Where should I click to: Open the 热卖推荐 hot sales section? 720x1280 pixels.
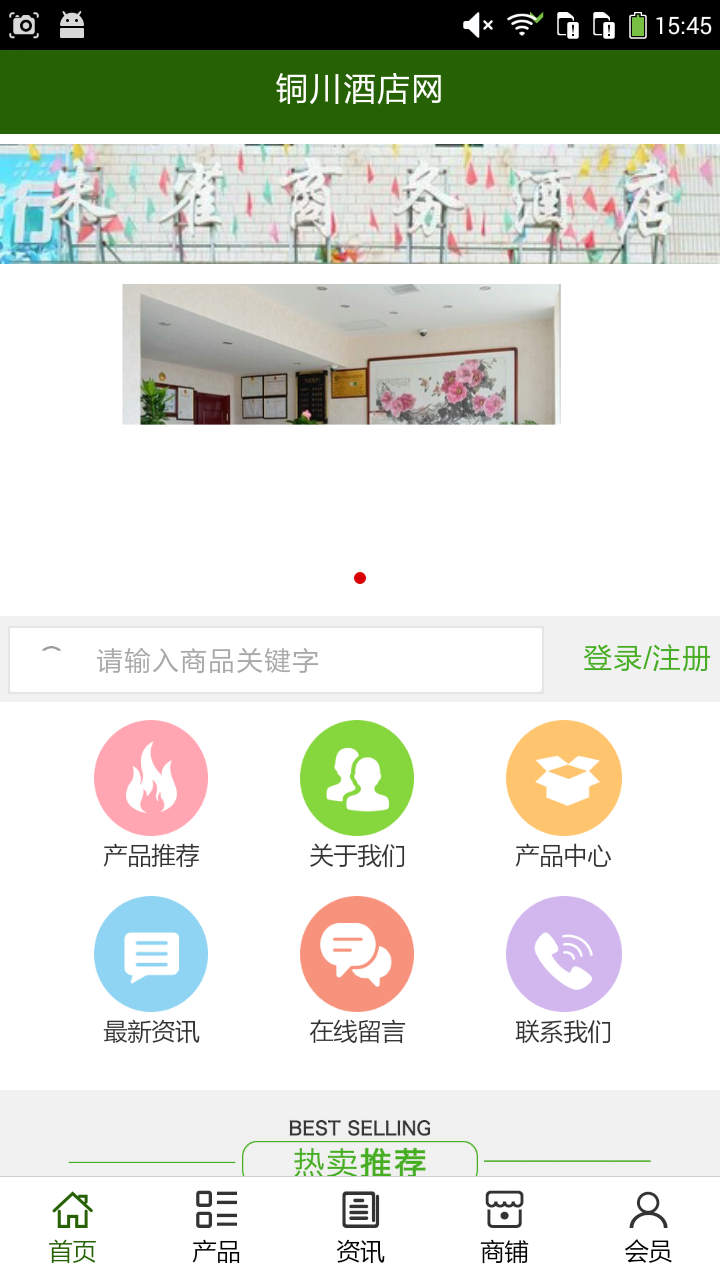359,1163
